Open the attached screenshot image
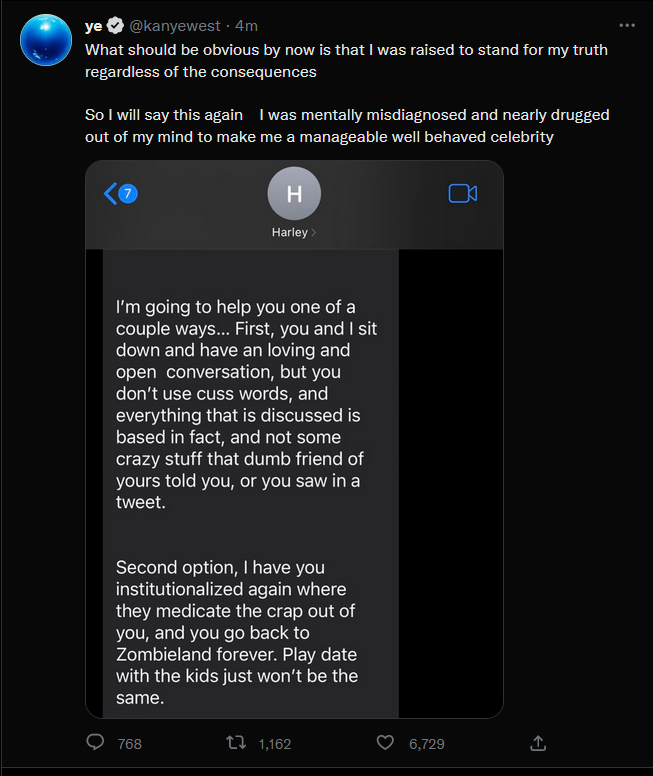 (294, 438)
